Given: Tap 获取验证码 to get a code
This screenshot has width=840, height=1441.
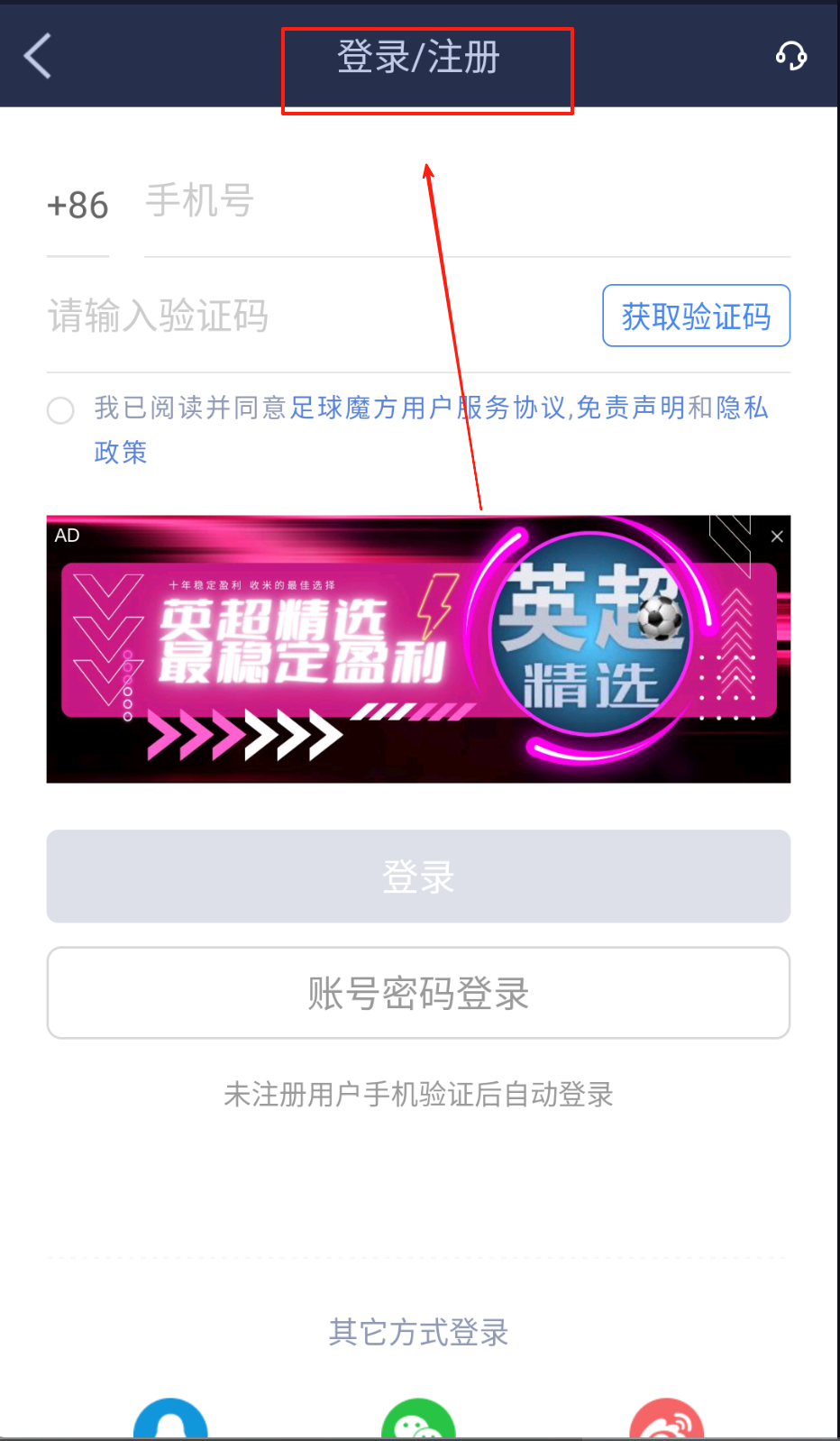Looking at the screenshot, I should [696, 317].
